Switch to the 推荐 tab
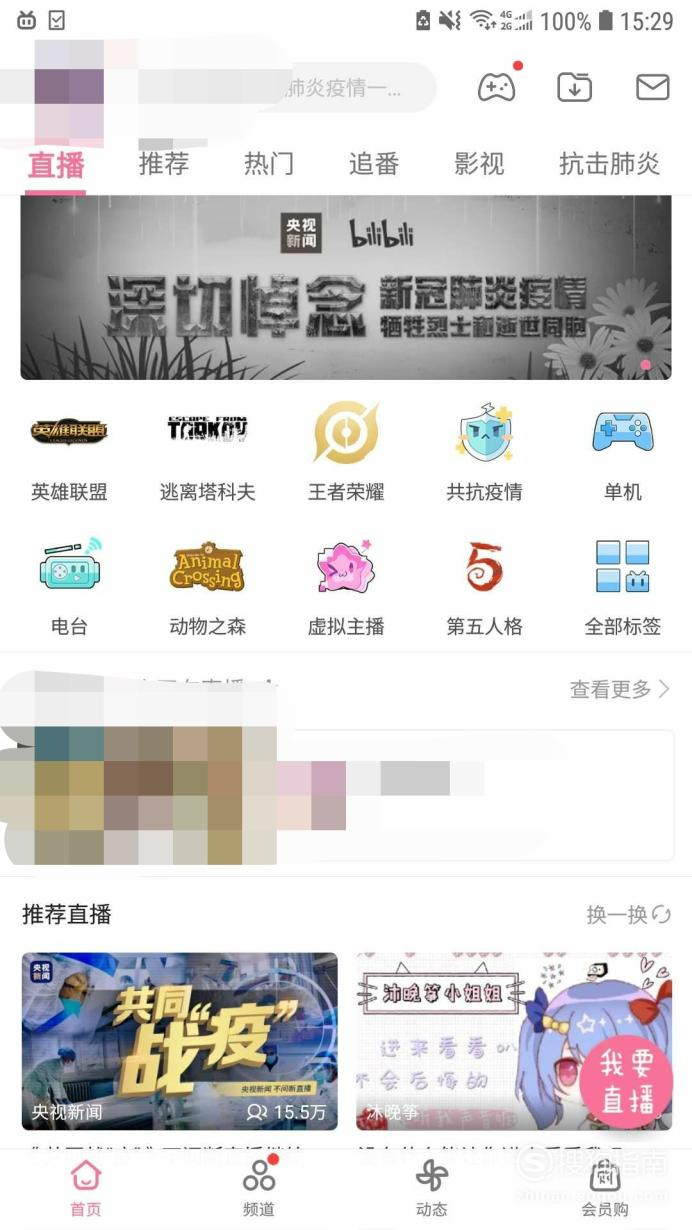 coord(164,164)
